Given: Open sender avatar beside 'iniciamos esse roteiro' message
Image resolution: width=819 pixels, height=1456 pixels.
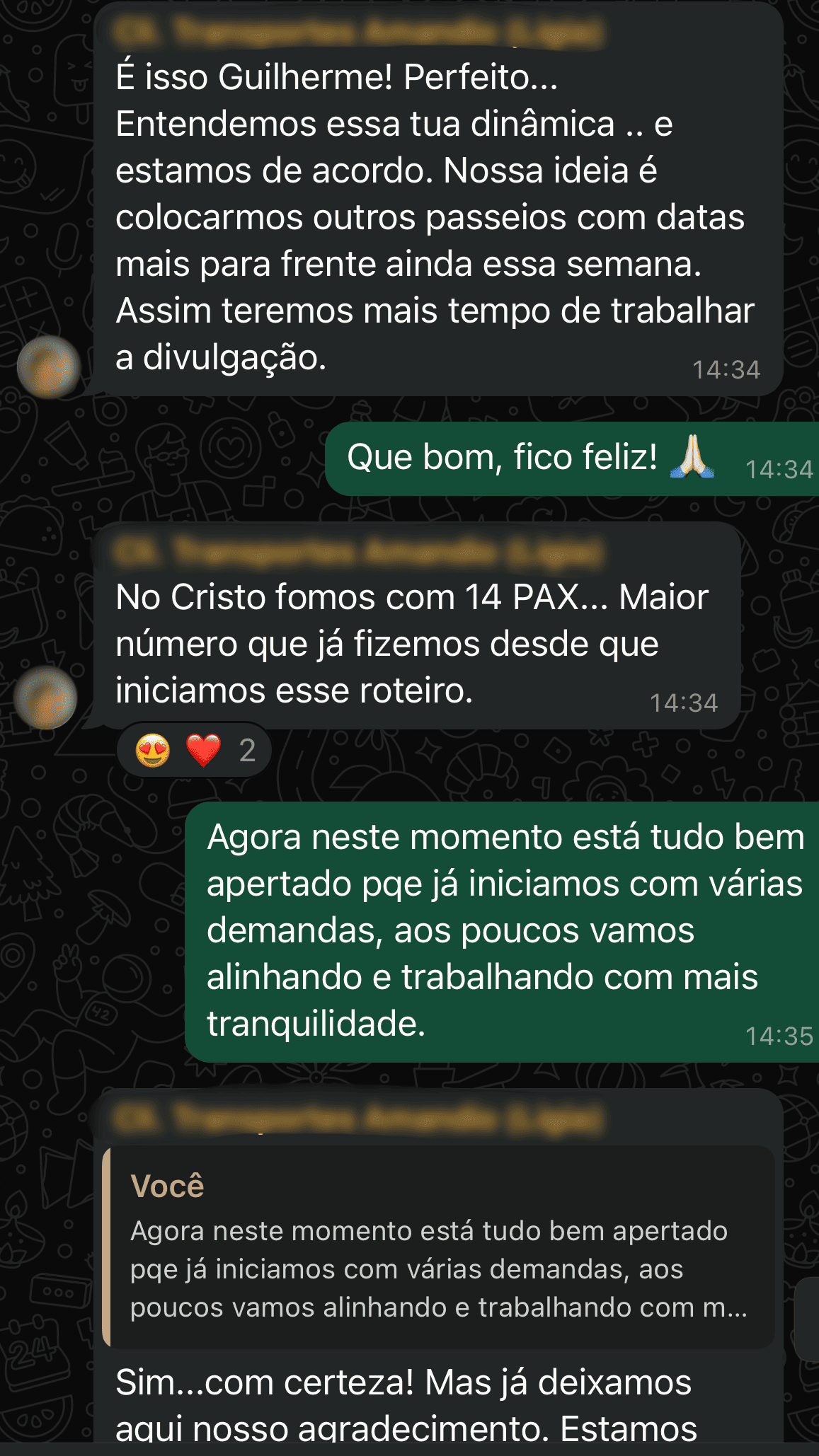Looking at the screenshot, I should (x=47, y=698).
